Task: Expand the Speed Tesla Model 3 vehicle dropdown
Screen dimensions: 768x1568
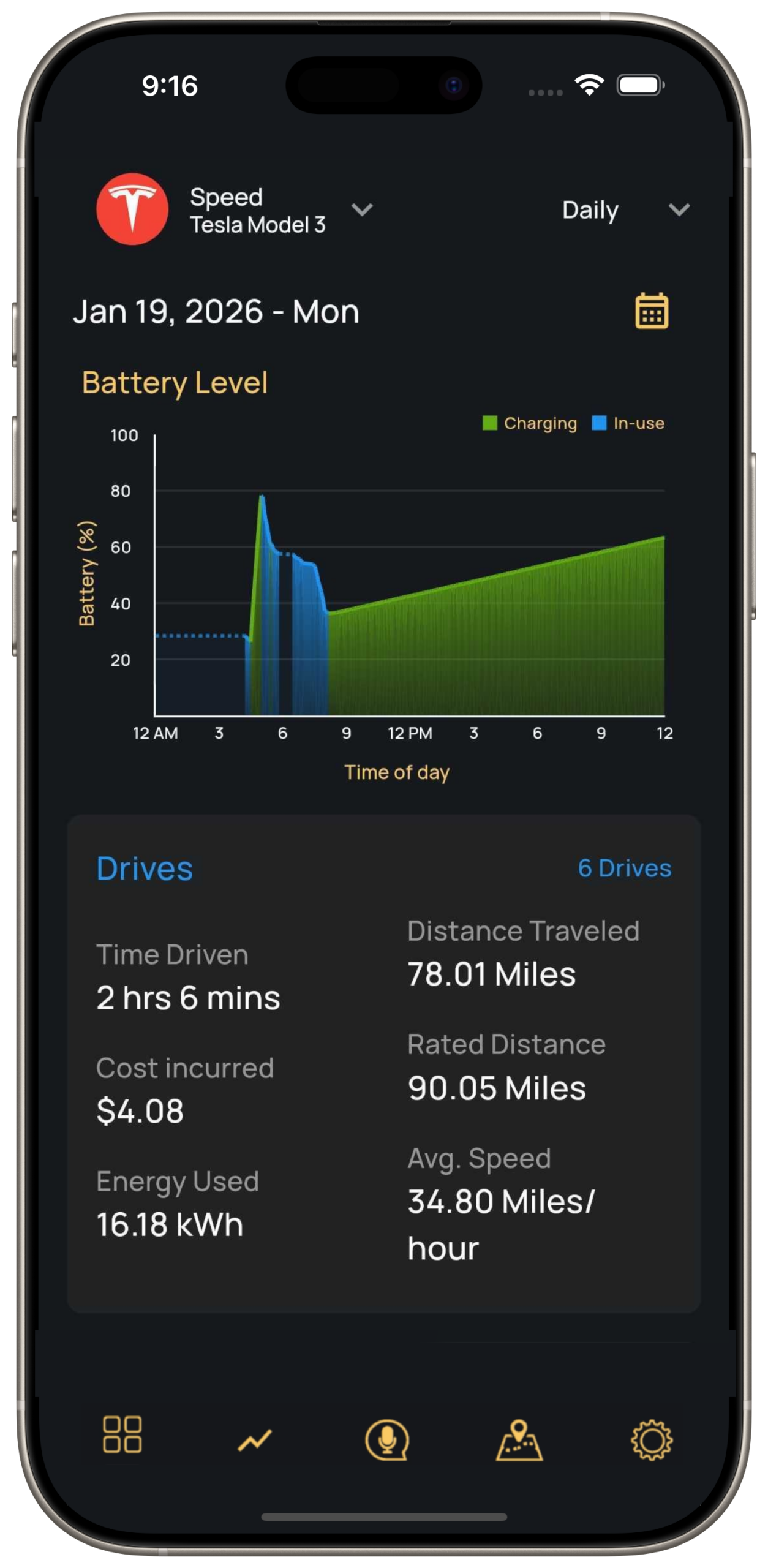Action: point(361,210)
